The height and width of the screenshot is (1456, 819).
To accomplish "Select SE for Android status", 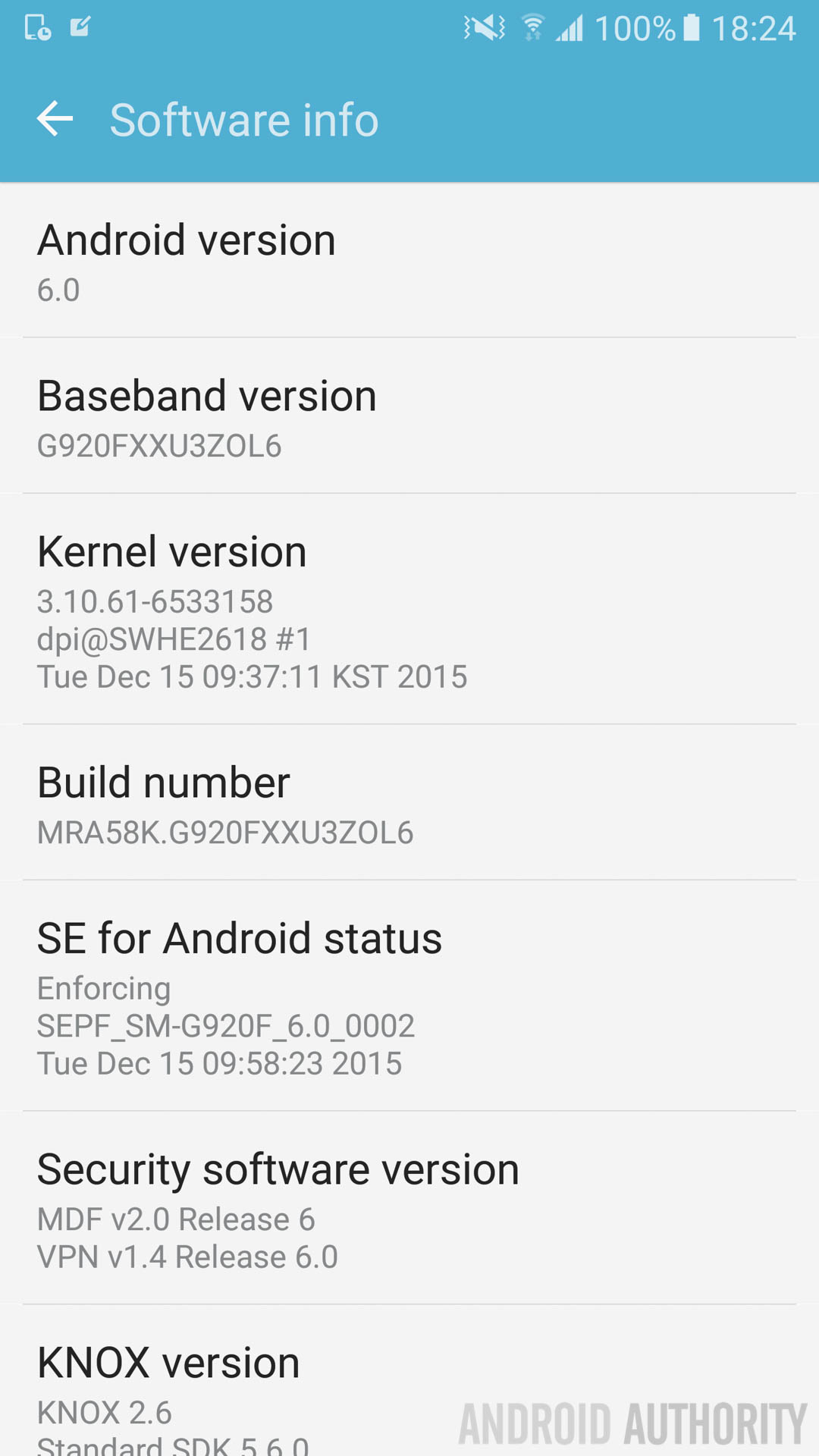I will click(x=409, y=996).
